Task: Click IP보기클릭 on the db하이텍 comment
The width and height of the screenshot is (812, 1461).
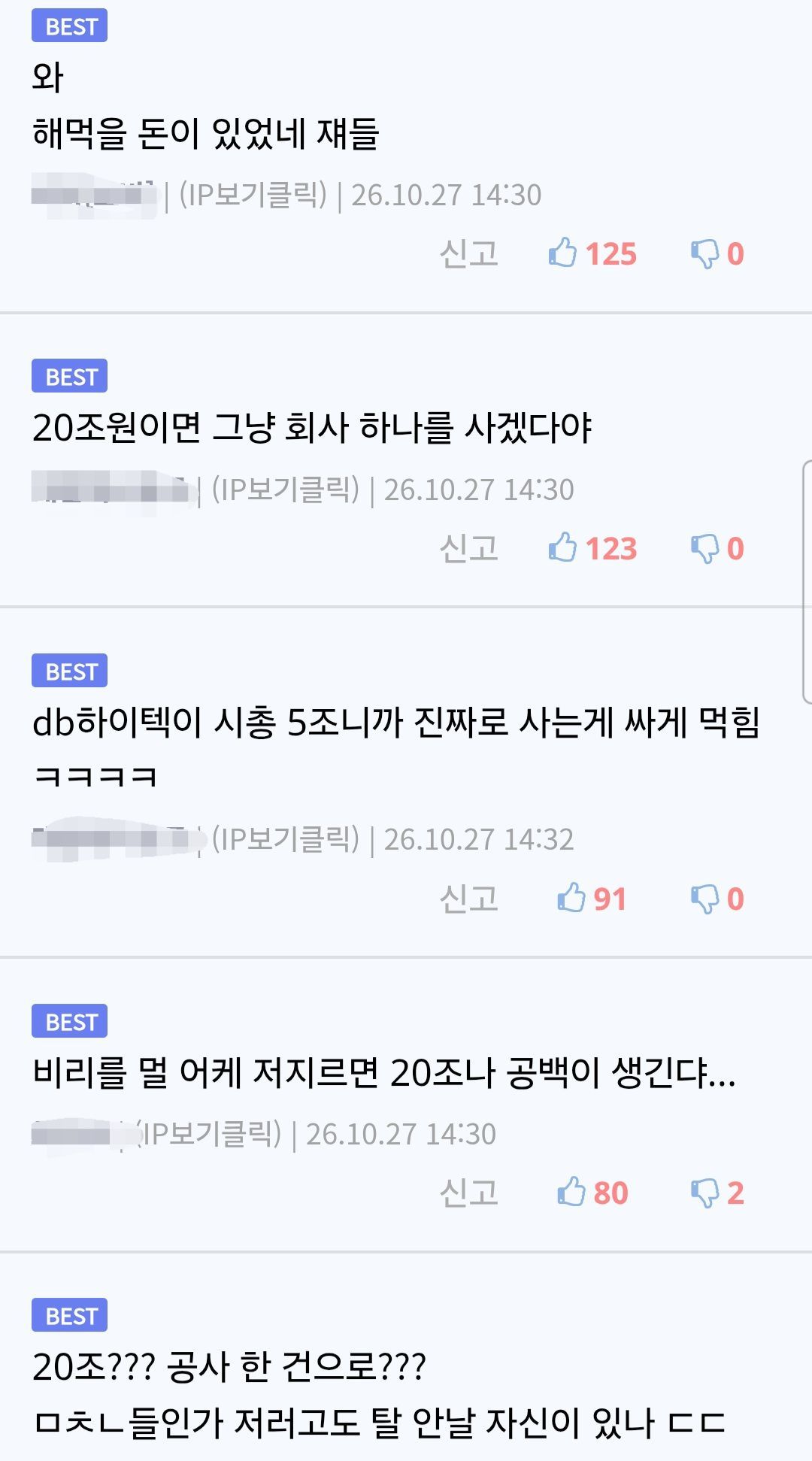Action: pyautogui.click(x=286, y=839)
